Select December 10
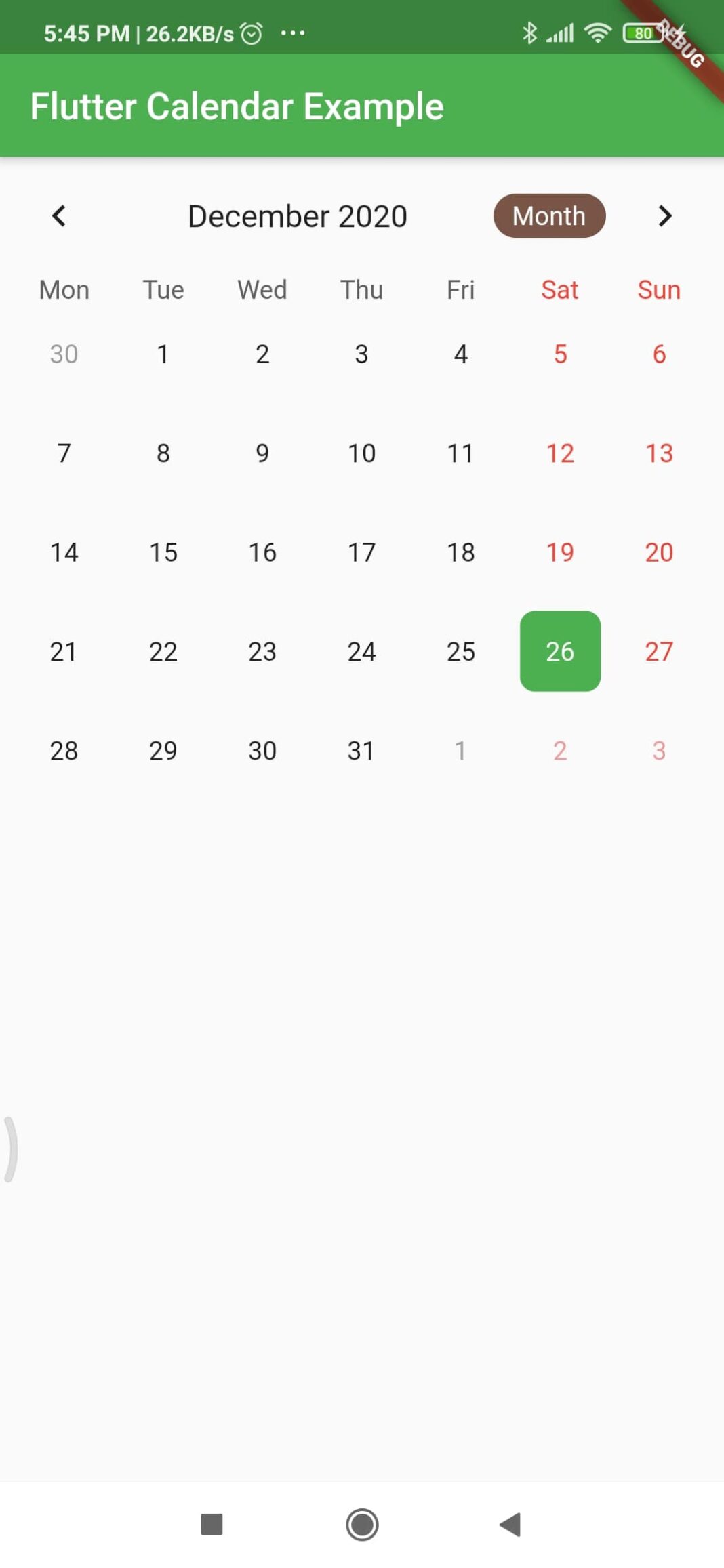 pyautogui.click(x=361, y=453)
